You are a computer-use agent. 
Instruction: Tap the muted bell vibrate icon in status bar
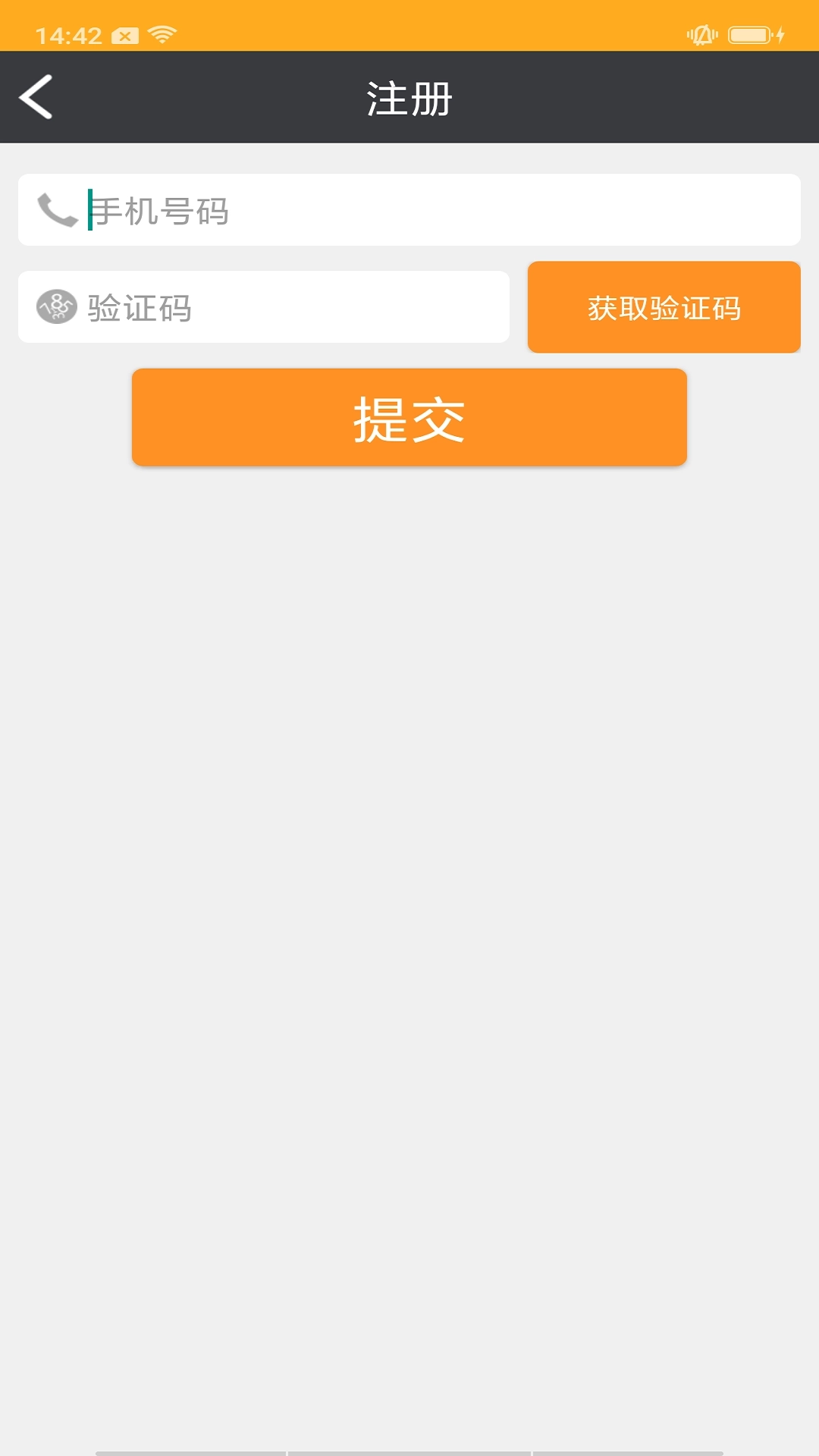pos(700,33)
